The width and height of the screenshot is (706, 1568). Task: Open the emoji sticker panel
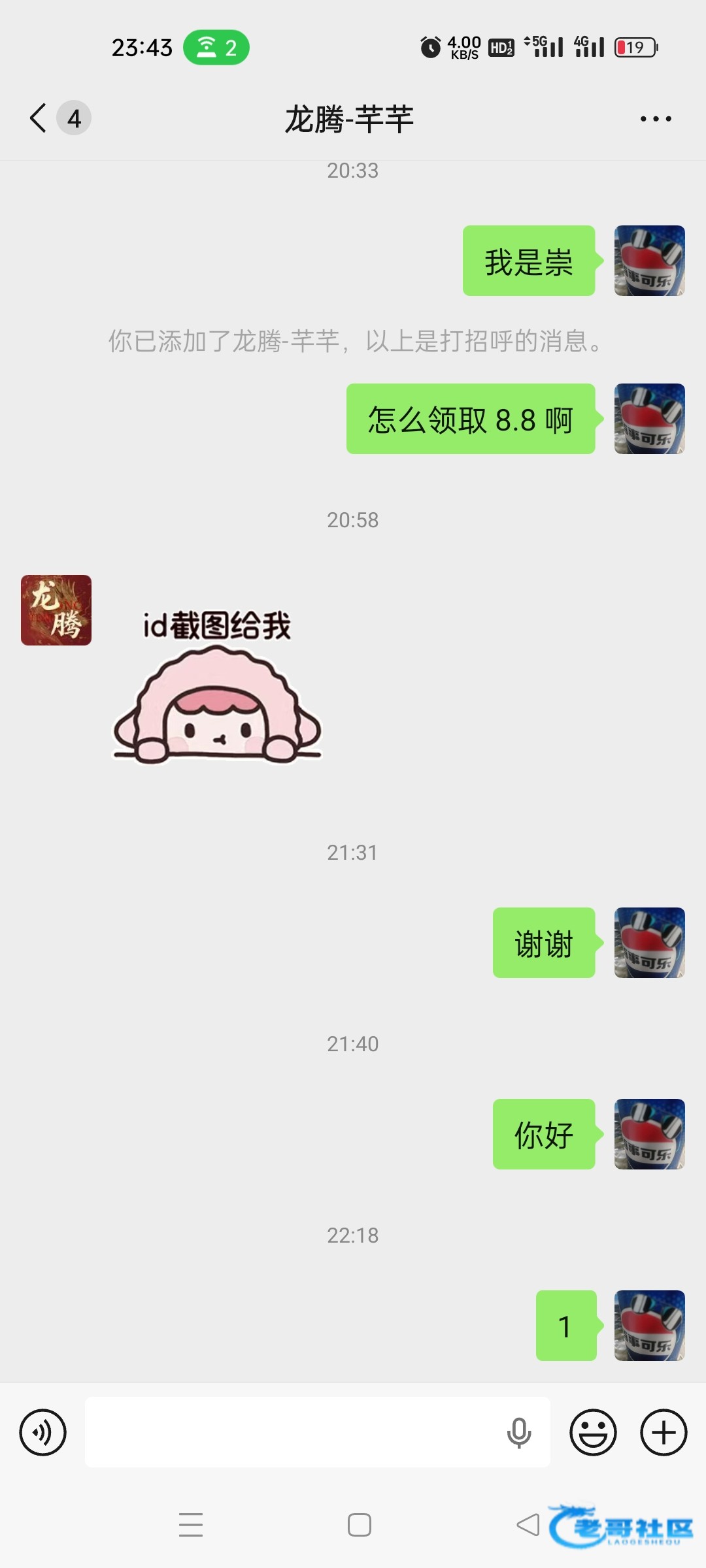[x=593, y=1433]
